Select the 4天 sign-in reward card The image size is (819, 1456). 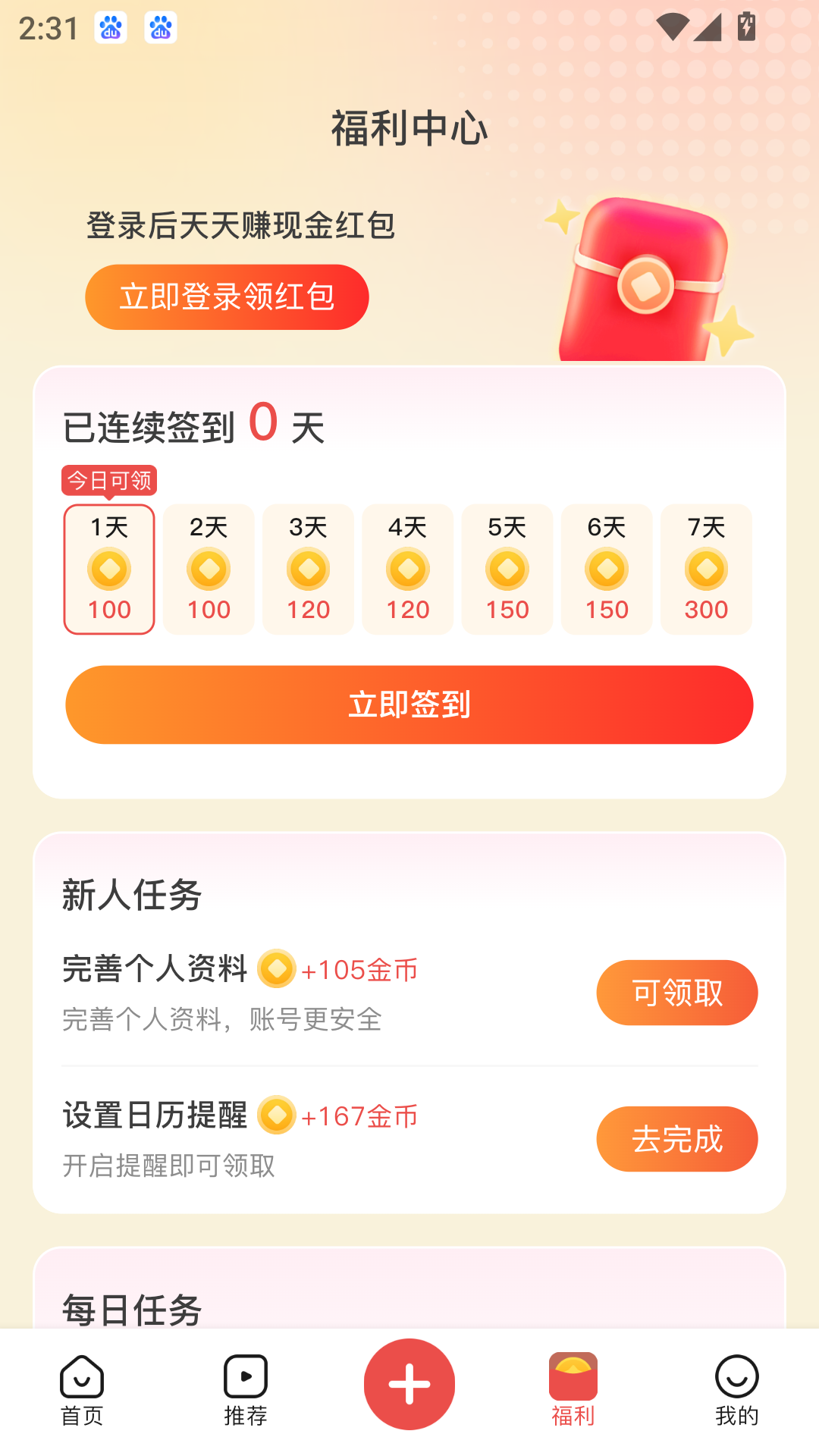click(x=407, y=569)
